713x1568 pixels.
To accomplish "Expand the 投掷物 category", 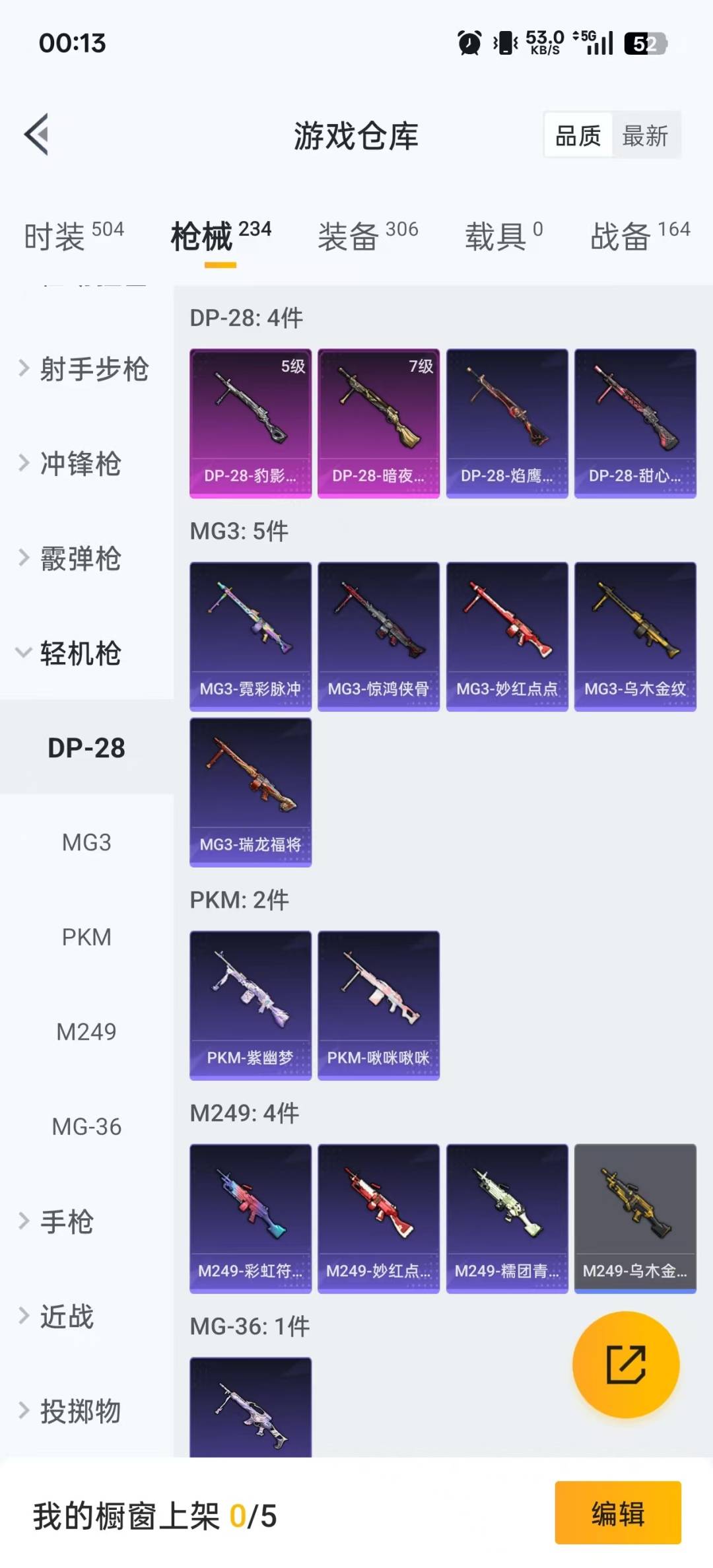I will pyautogui.click(x=79, y=1412).
